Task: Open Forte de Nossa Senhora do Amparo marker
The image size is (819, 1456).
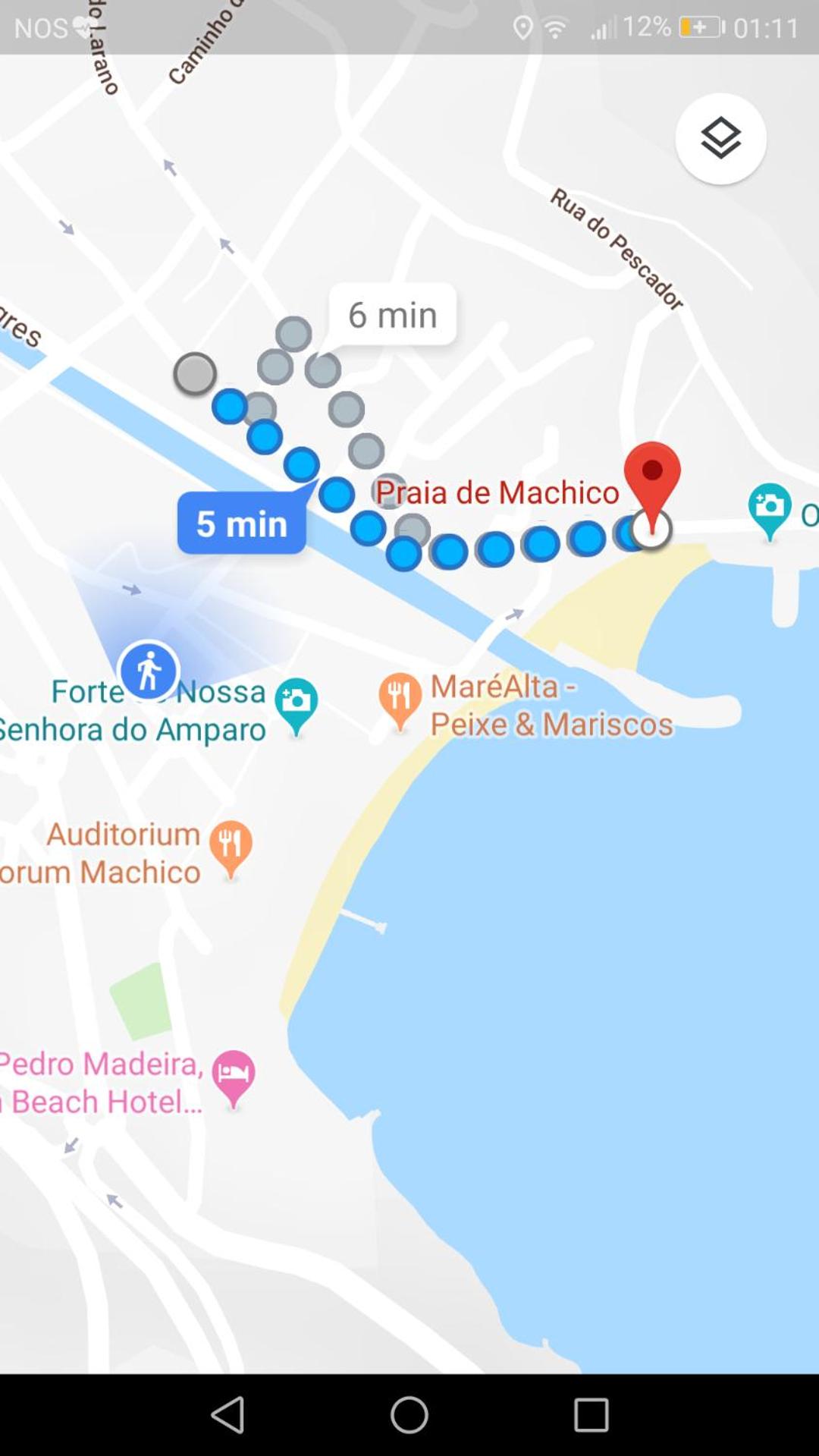Action: click(x=296, y=707)
